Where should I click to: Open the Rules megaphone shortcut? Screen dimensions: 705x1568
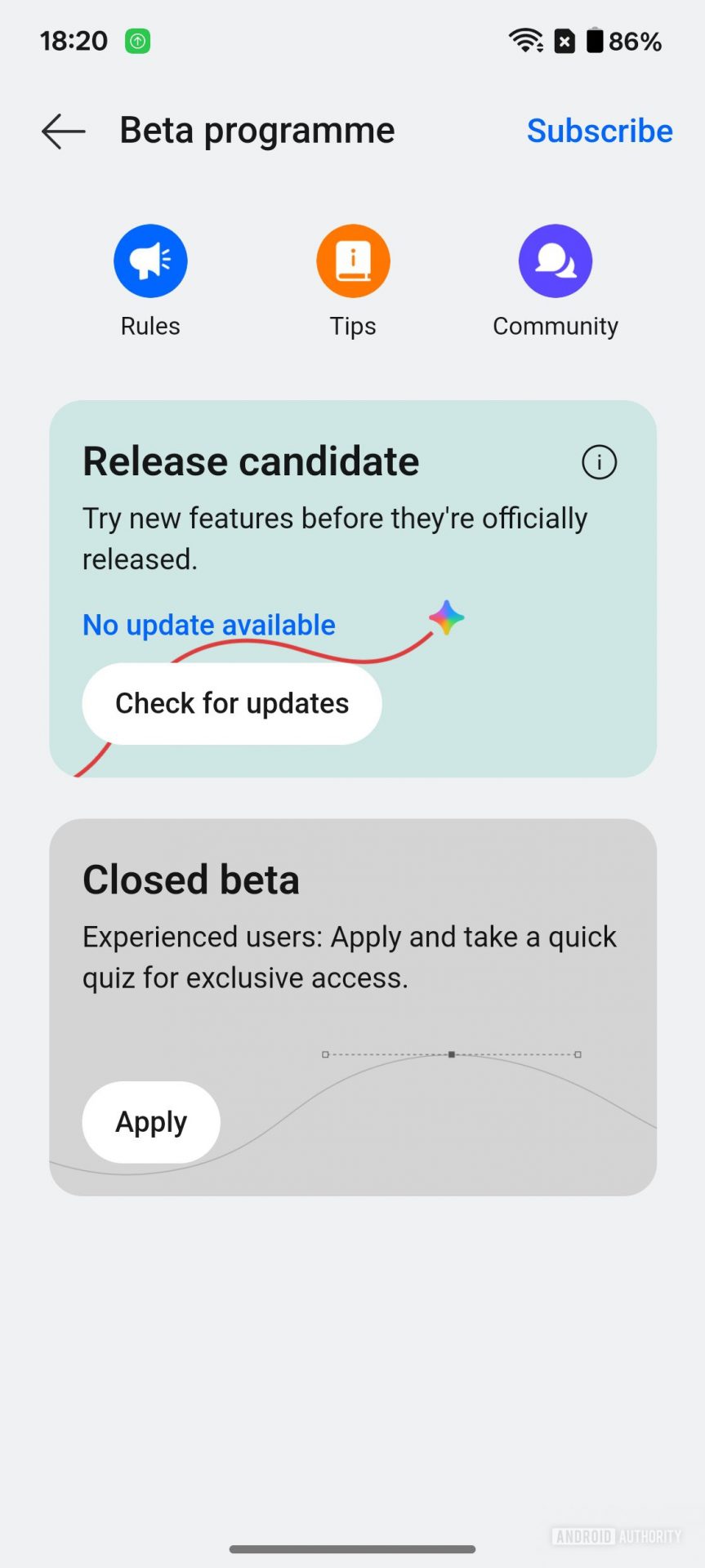coord(150,261)
